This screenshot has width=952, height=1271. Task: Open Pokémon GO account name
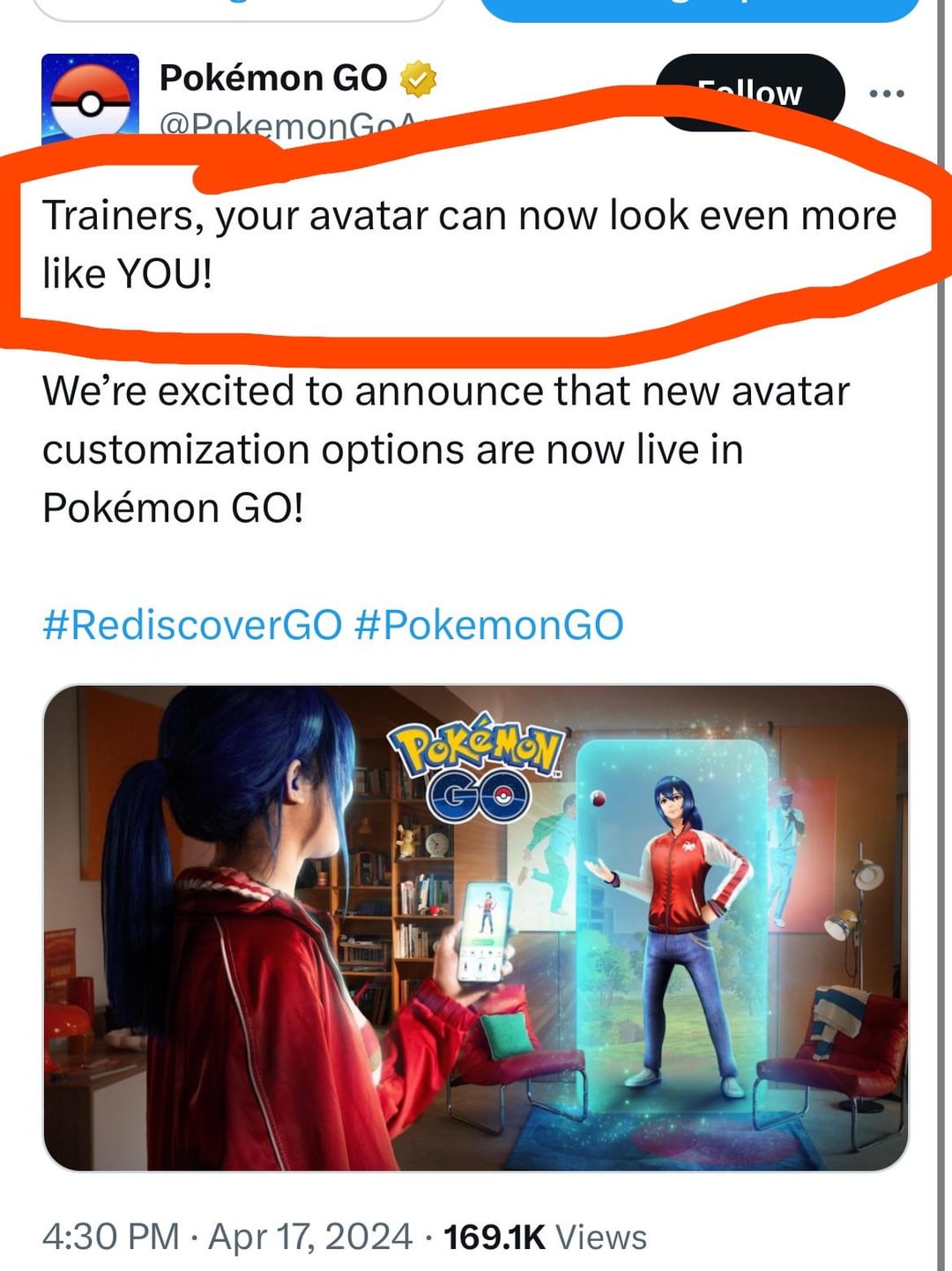272,78
